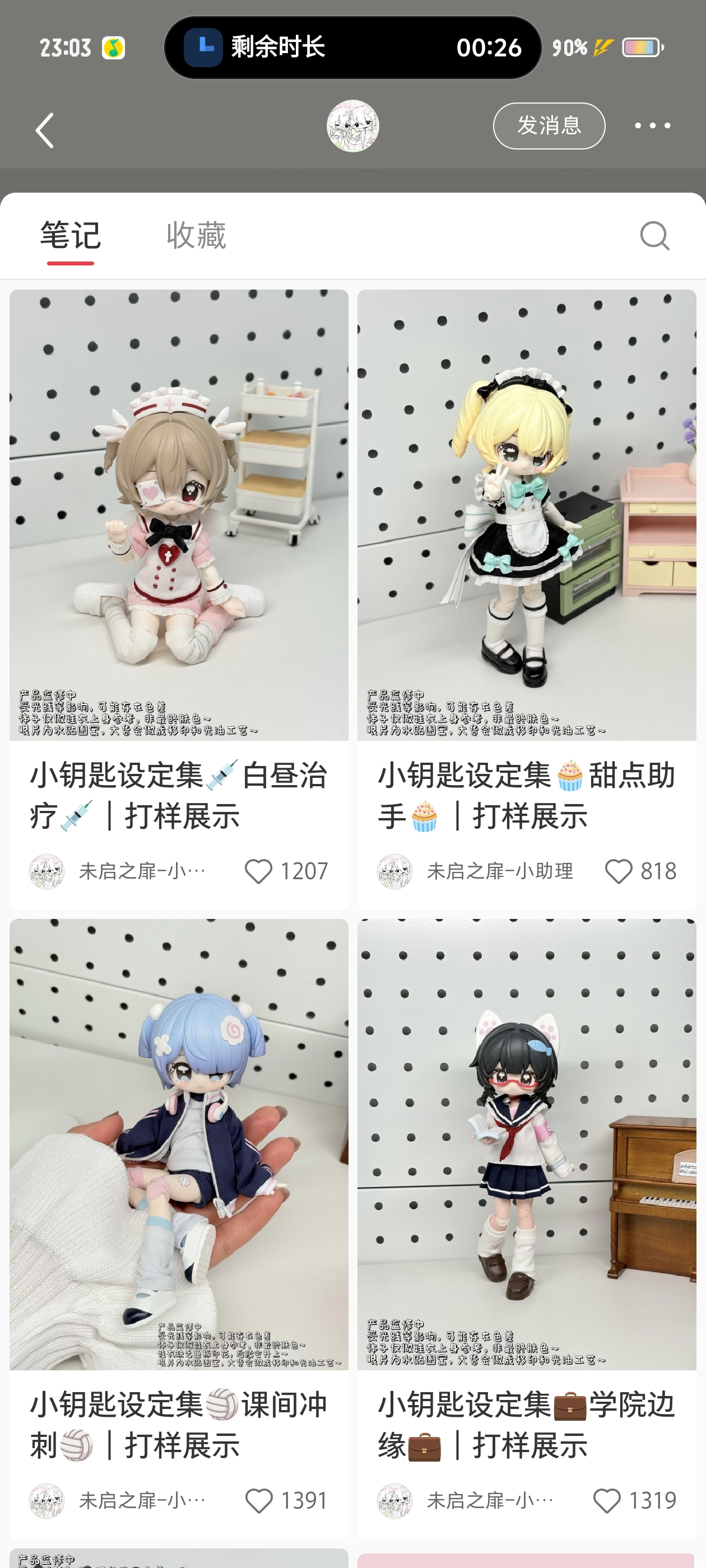Switch to the 收藏 tab
The width and height of the screenshot is (706, 1568).
[x=196, y=236]
